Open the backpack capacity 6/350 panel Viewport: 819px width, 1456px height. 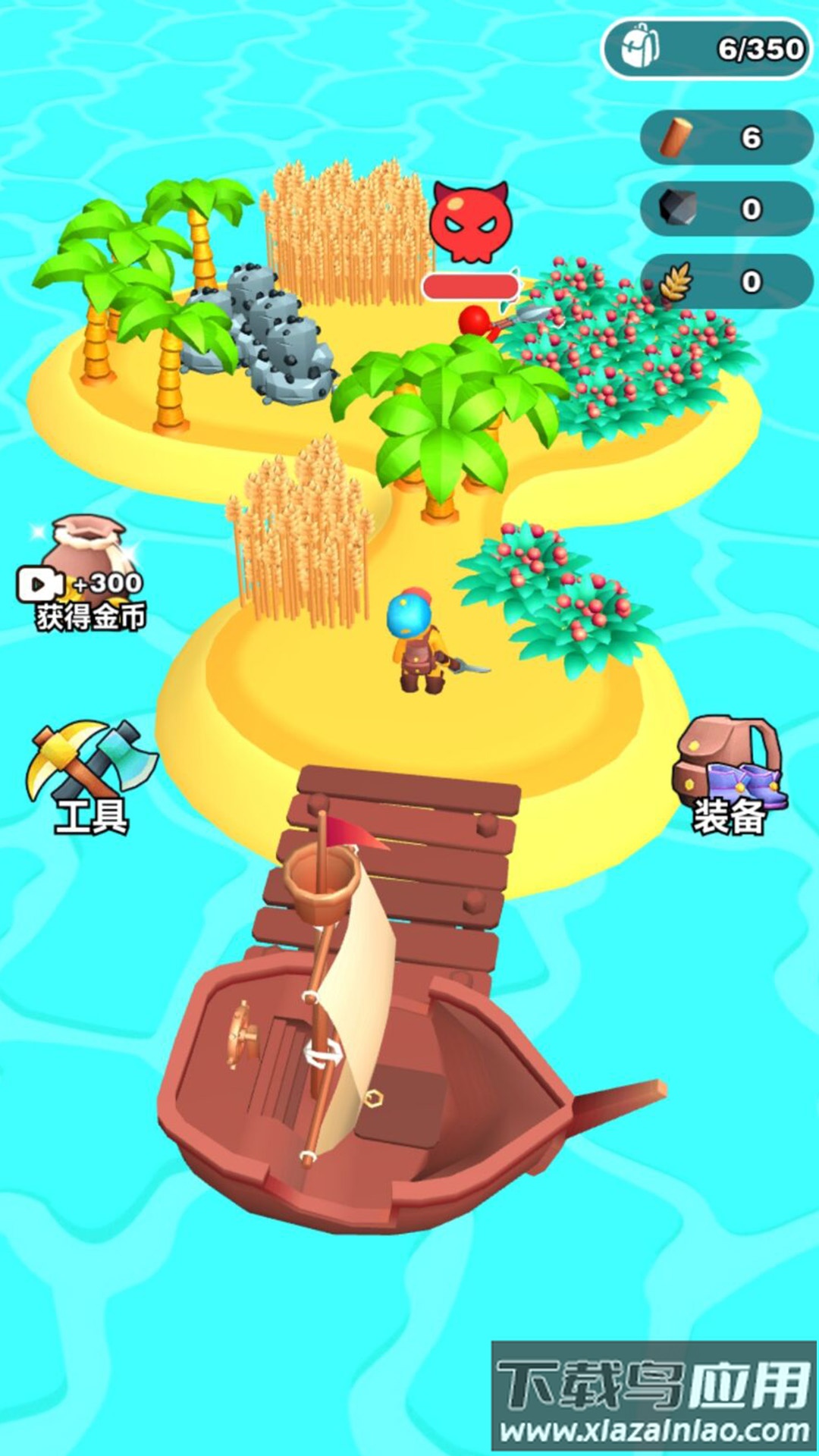tap(707, 49)
